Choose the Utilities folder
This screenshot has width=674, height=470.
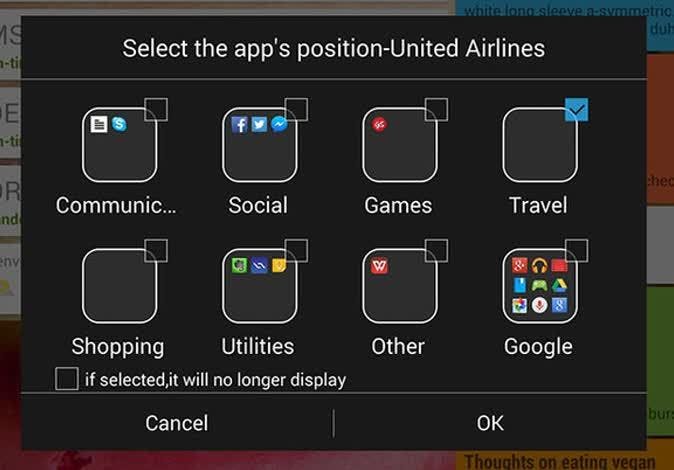[259, 287]
